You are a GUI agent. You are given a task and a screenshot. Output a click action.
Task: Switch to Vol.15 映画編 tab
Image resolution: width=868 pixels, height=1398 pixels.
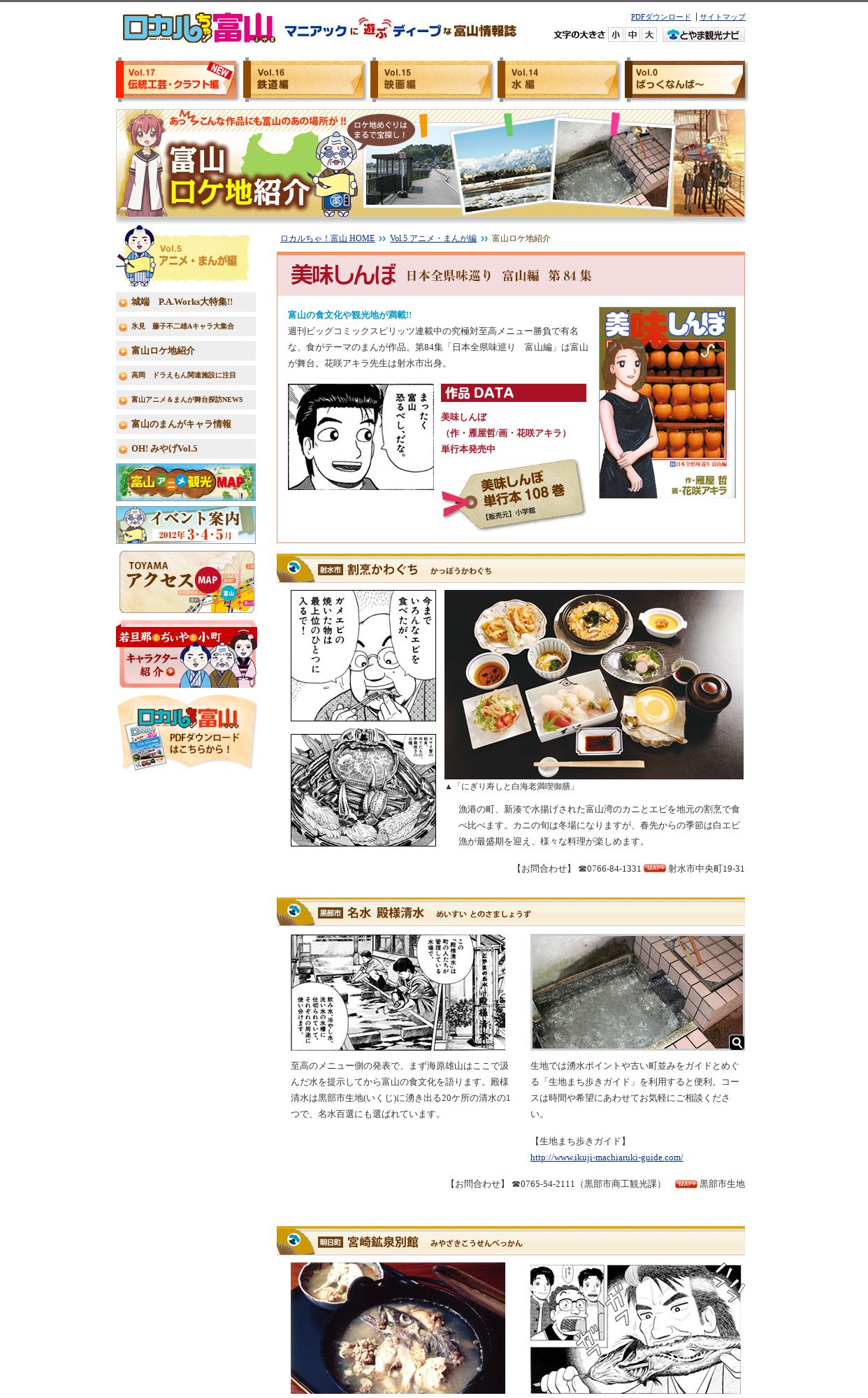point(431,79)
